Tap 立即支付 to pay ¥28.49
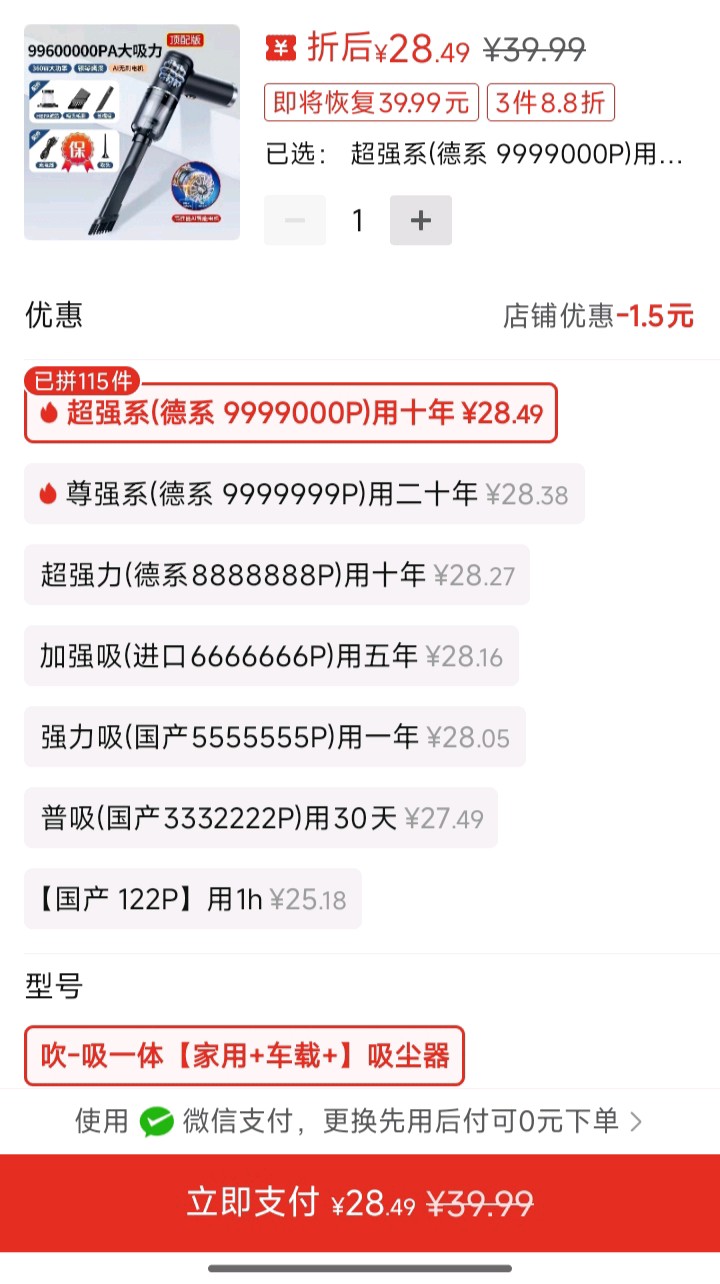The width and height of the screenshot is (720, 1284). [360, 1203]
